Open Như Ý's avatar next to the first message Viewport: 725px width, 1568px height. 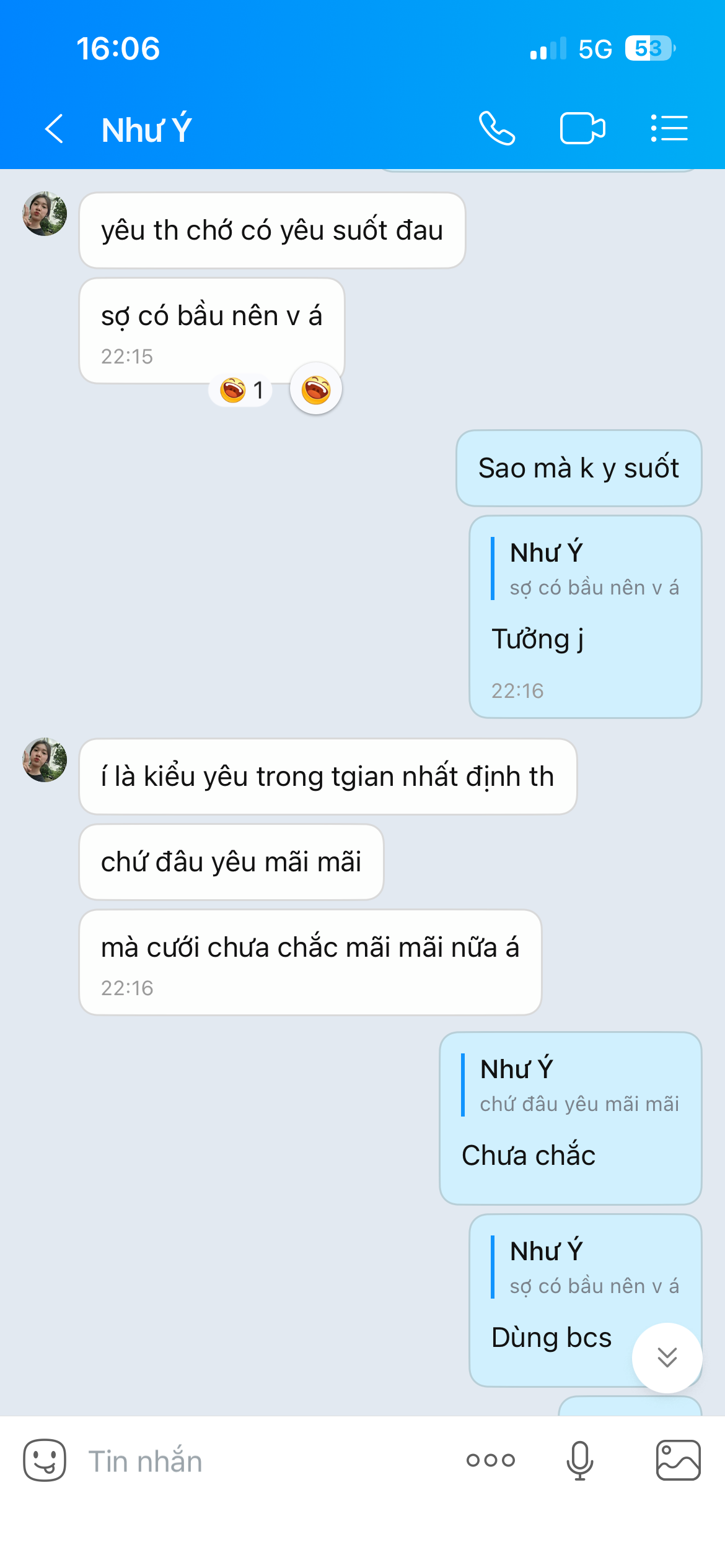tap(45, 214)
